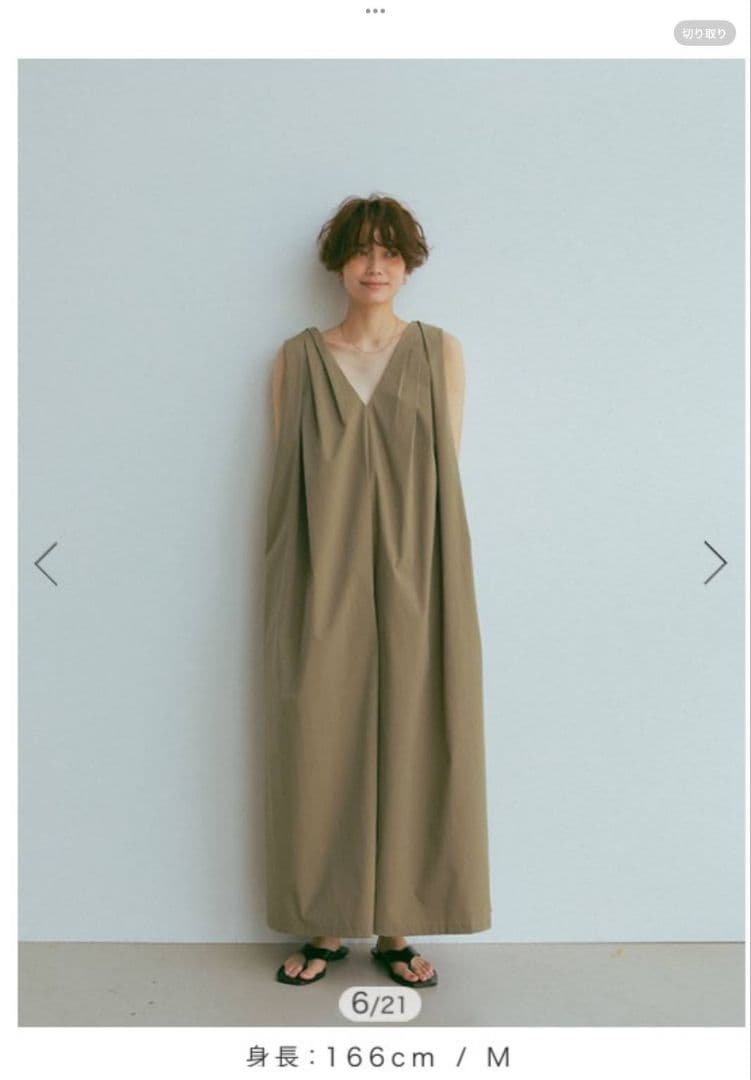The height and width of the screenshot is (1080, 751).
Task: Go to the previous product photo
Action: tap(46, 564)
